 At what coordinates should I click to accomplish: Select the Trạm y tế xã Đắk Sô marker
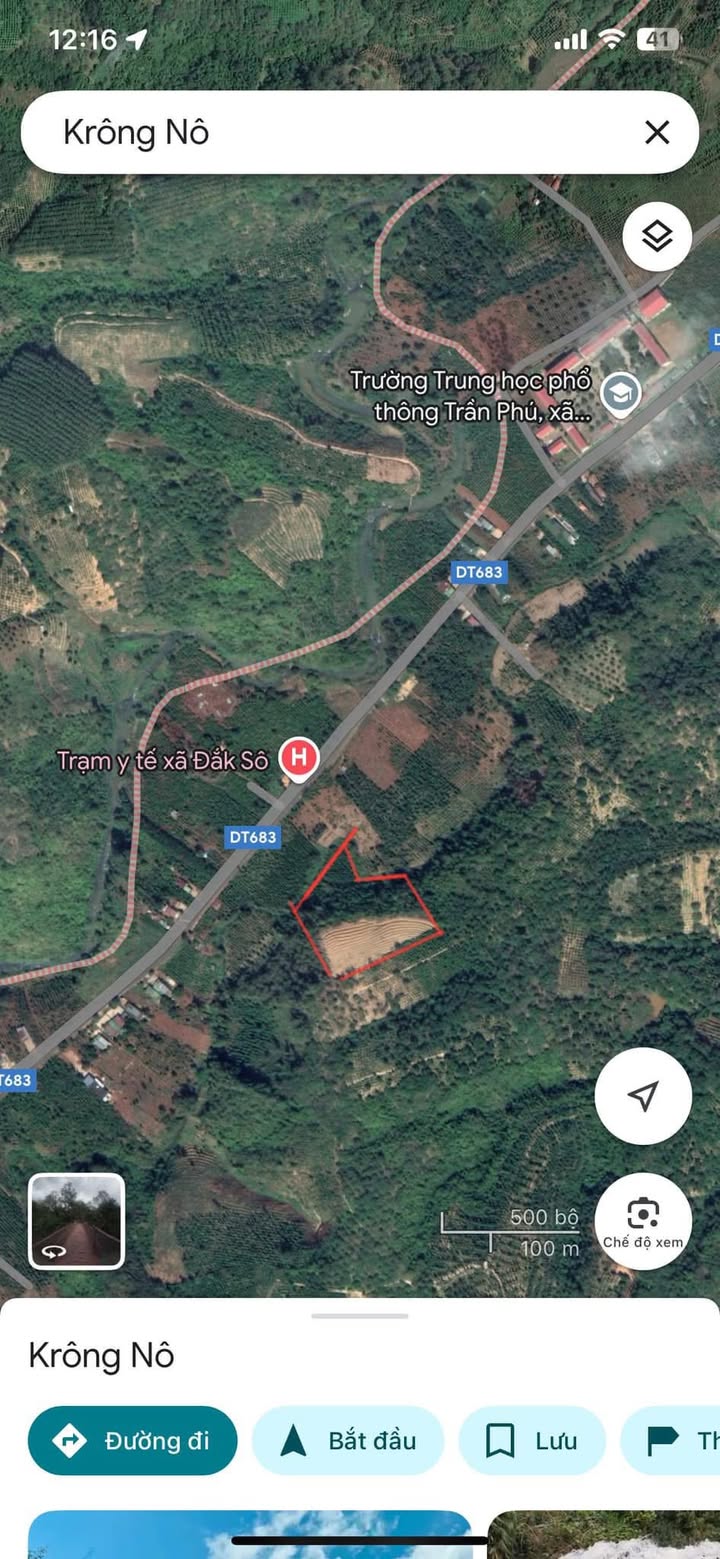click(298, 759)
